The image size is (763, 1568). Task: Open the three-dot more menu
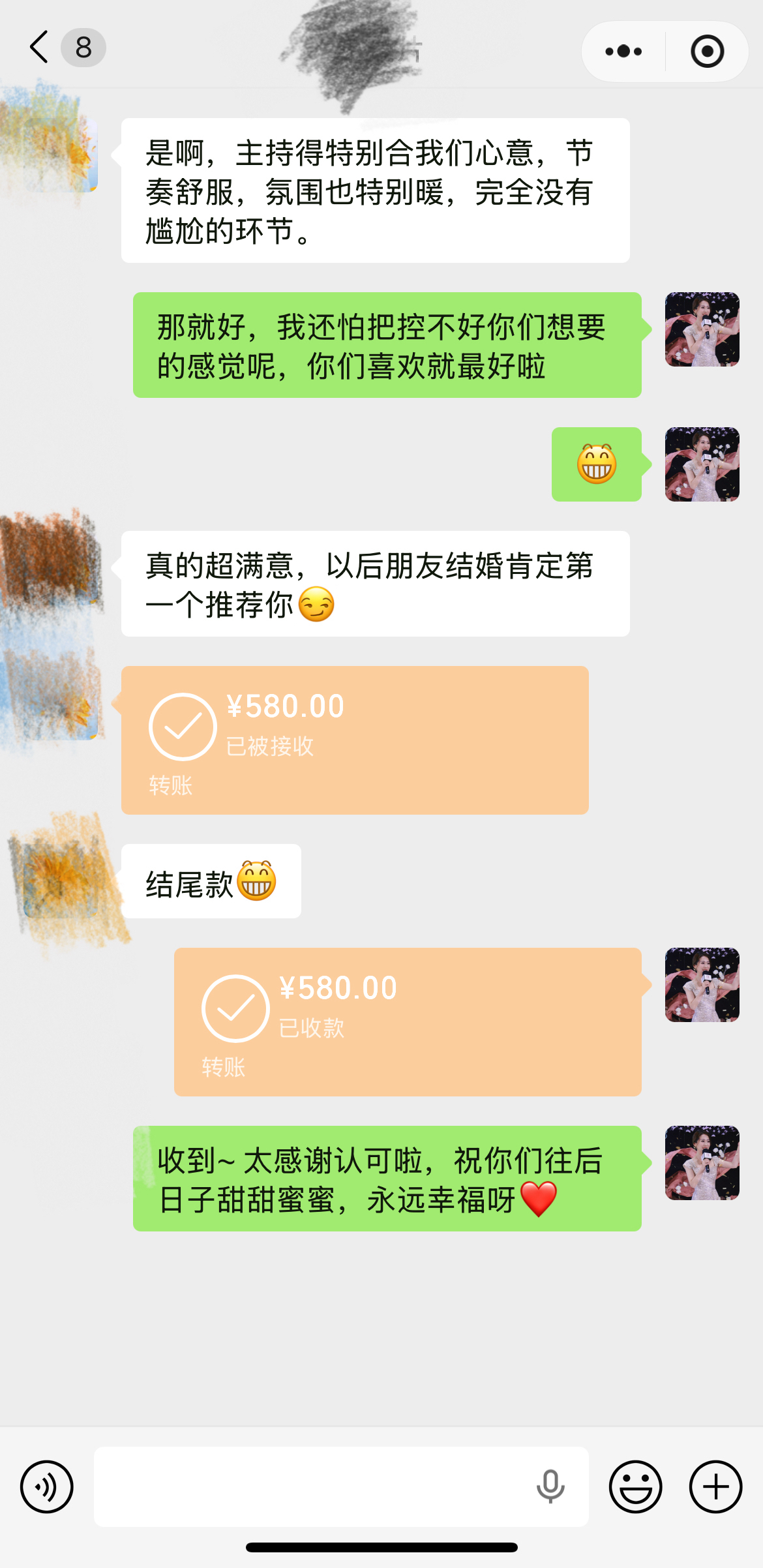point(623,52)
